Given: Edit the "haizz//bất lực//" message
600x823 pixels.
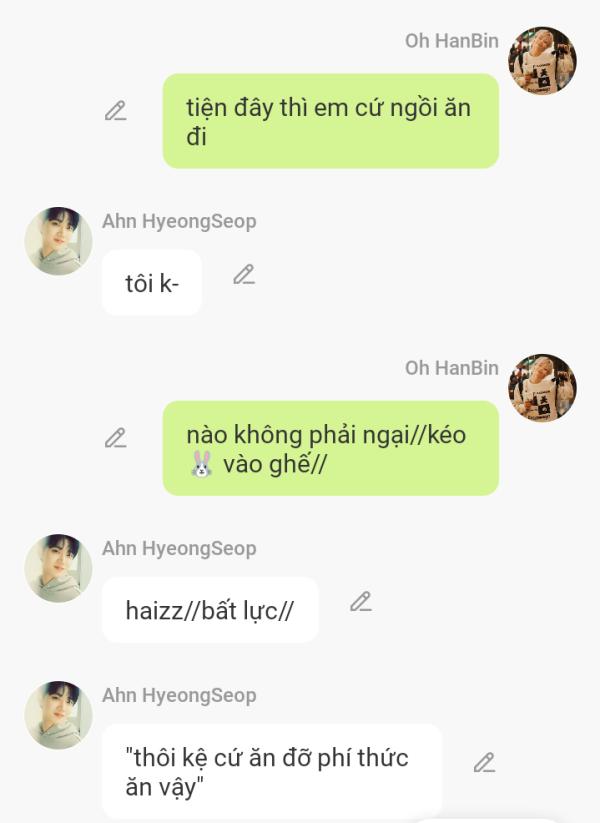Looking at the screenshot, I should pyautogui.click(x=361, y=602).
